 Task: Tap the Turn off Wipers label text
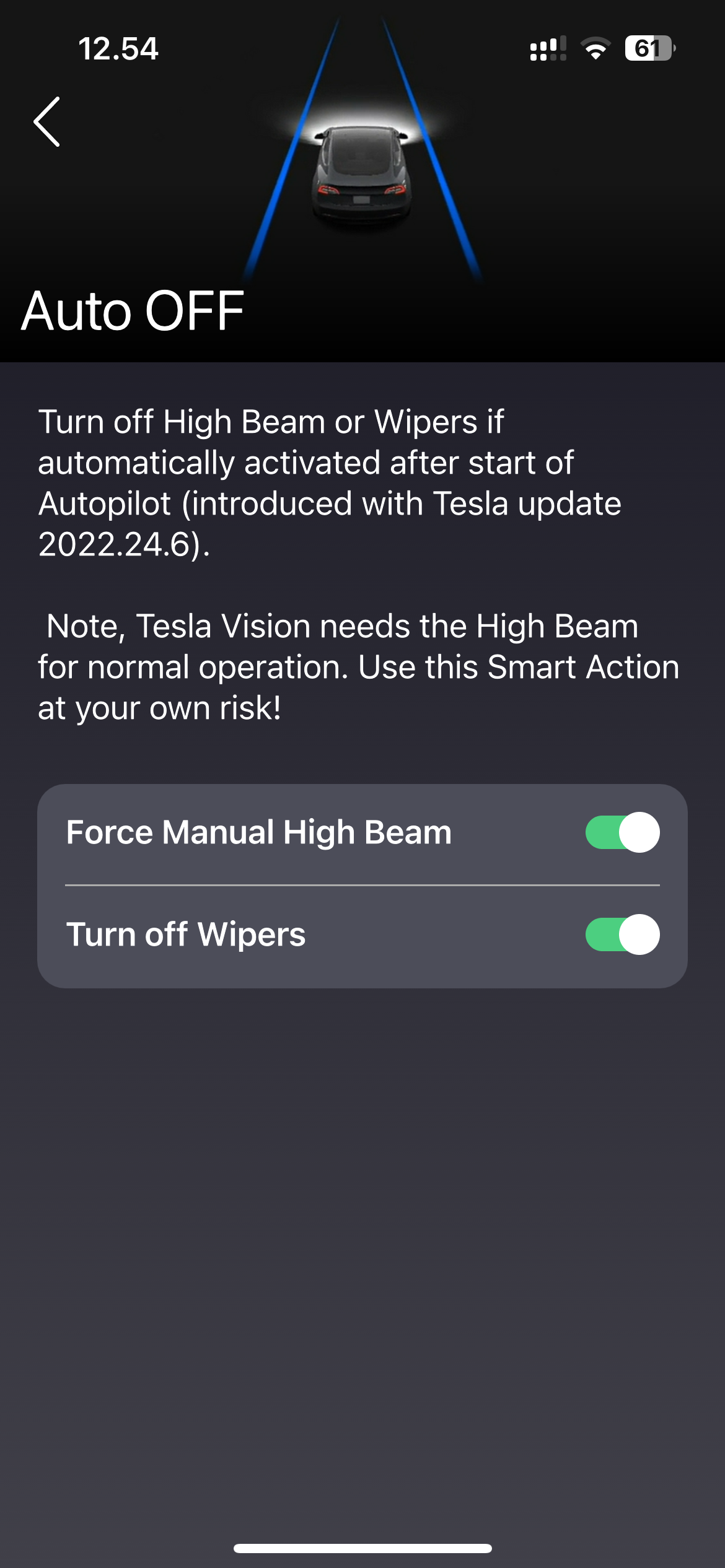point(186,934)
